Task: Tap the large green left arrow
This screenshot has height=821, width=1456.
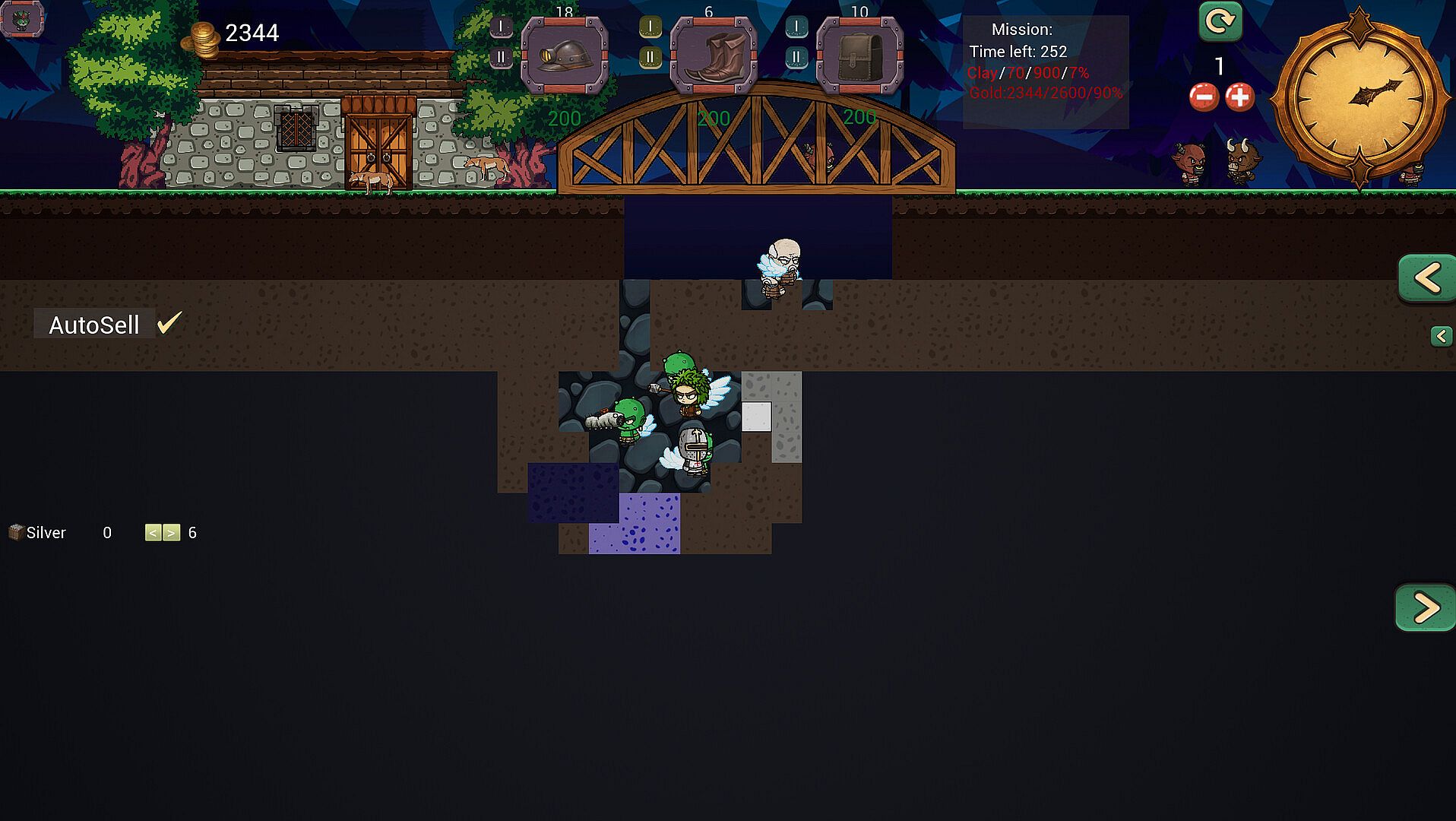Action: [1426, 278]
